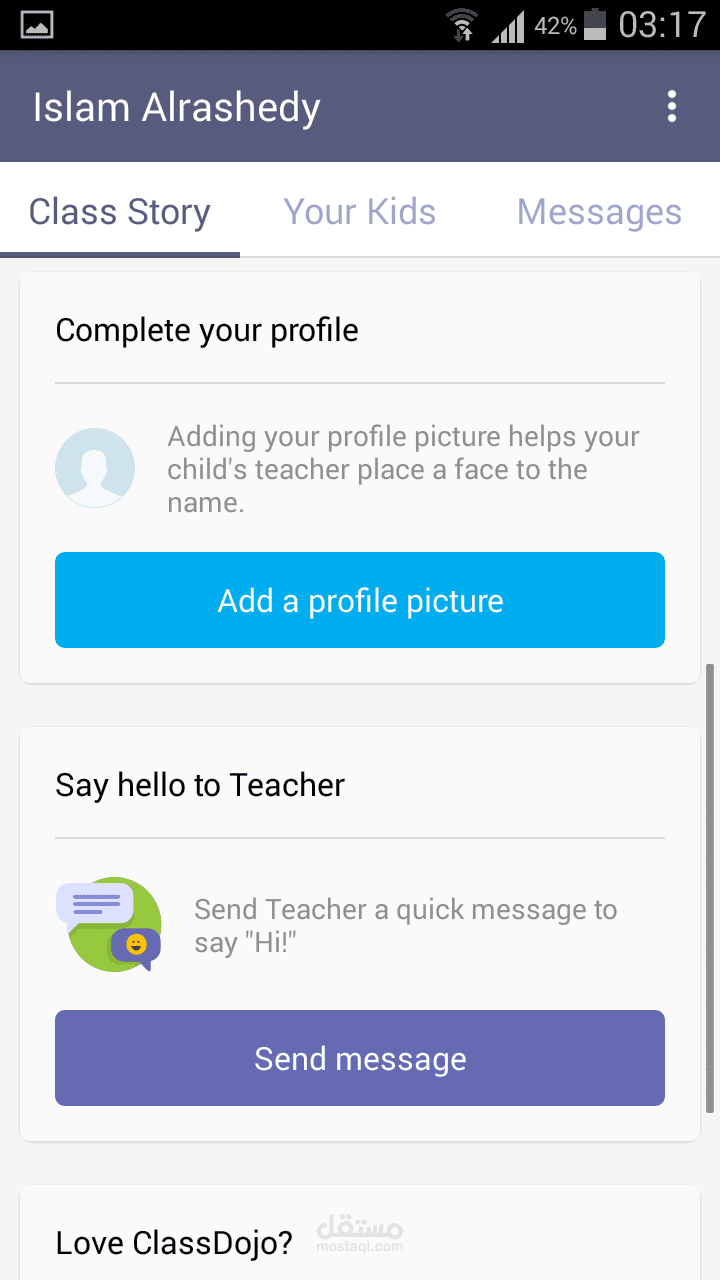The image size is (720, 1280).
Task: Open the Messages tab
Action: (599, 212)
